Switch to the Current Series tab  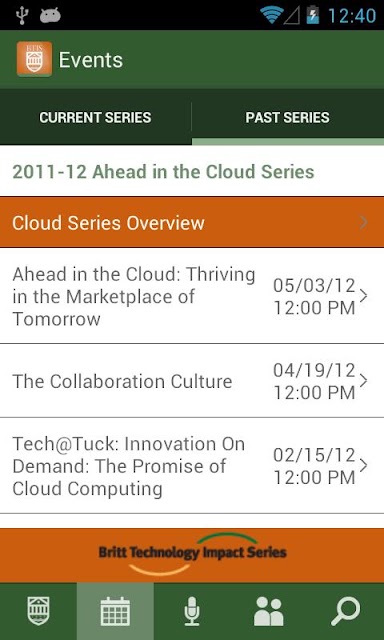click(x=95, y=118)
